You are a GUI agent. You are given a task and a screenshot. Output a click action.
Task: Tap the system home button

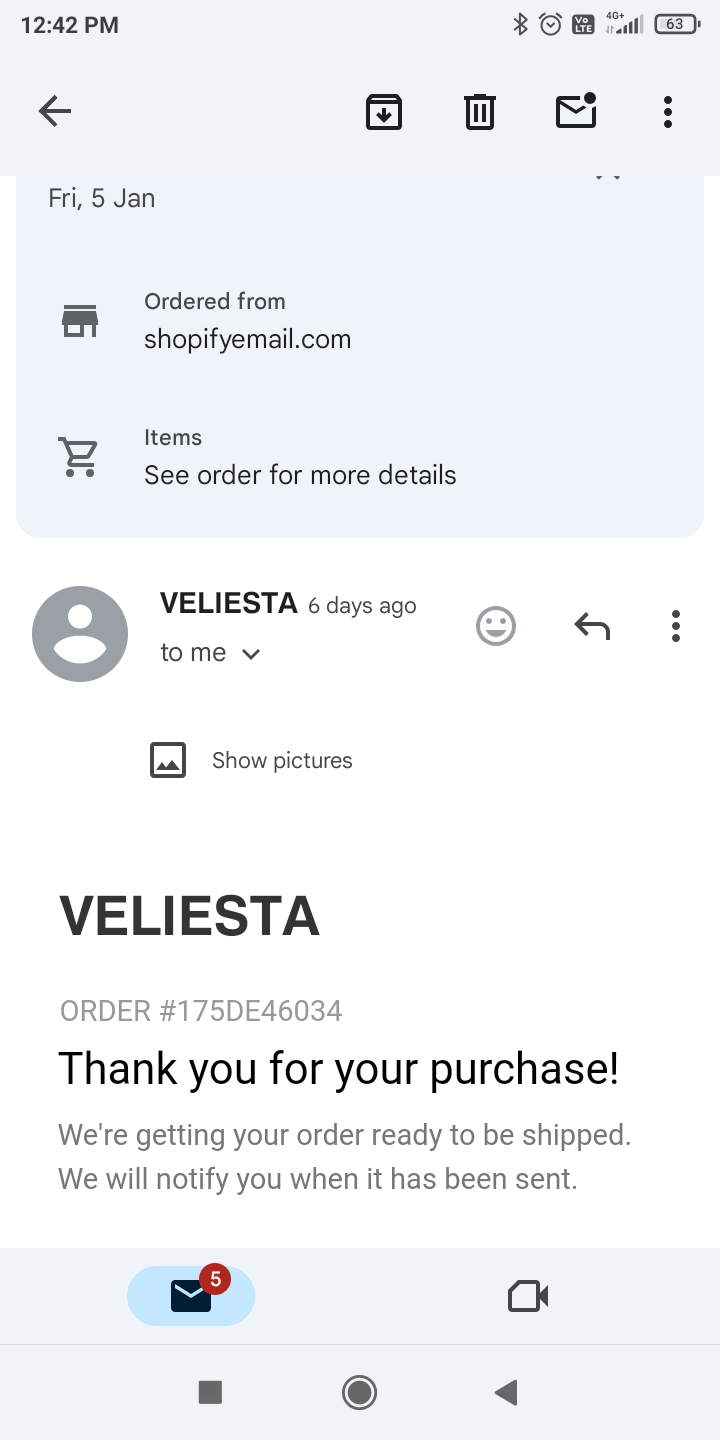tap(359, 1392)
